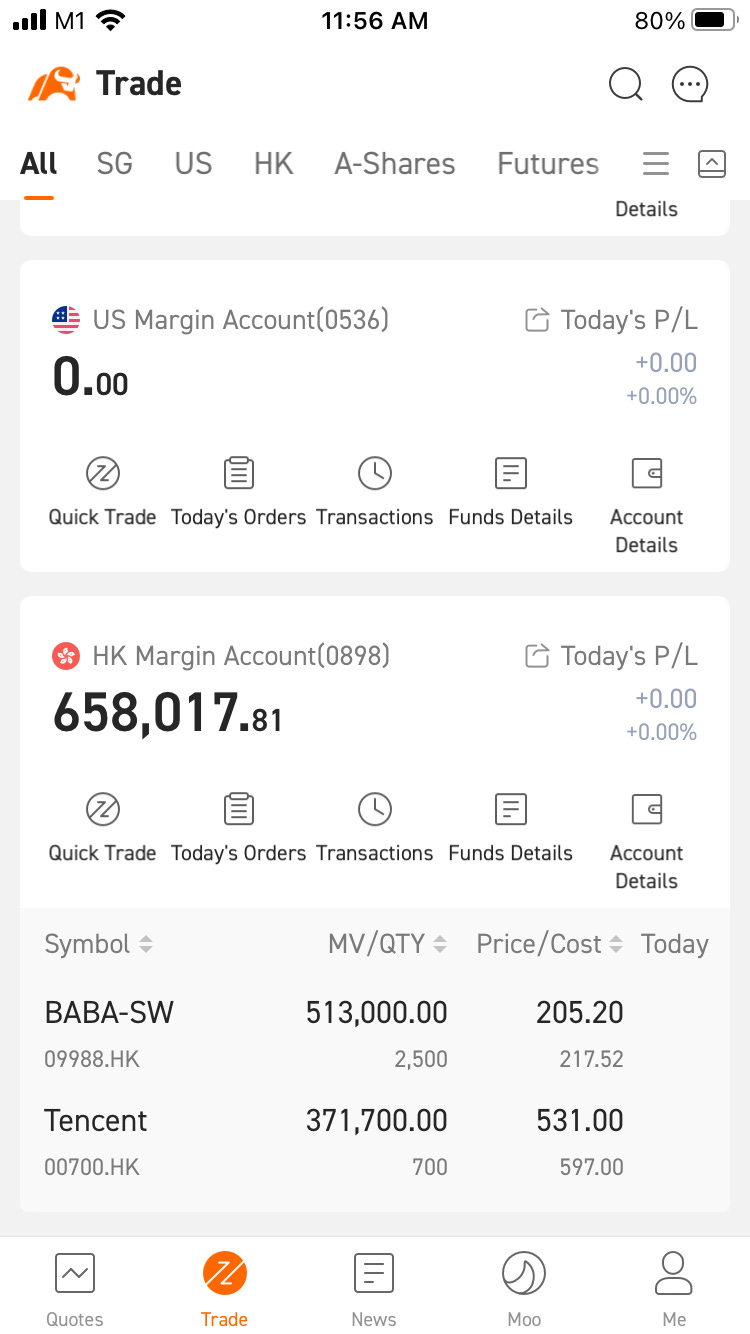Open Transactions for HK Margin Account
The width and height of the screenshot is (750, 1334).
pyautogui.click(x=375, y=827)
